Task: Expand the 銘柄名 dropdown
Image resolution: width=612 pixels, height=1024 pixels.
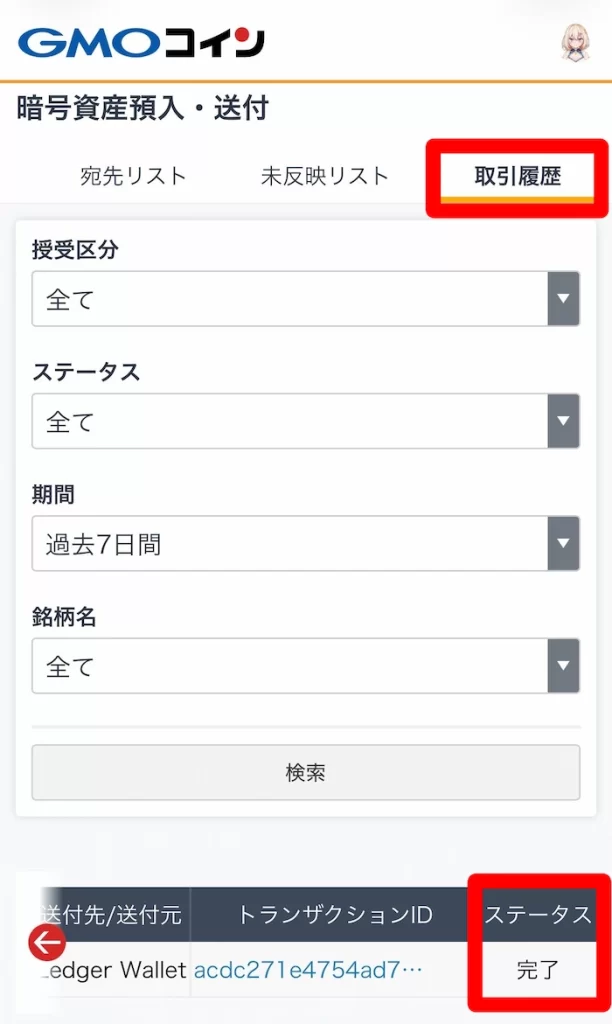Action: (305, 666)
